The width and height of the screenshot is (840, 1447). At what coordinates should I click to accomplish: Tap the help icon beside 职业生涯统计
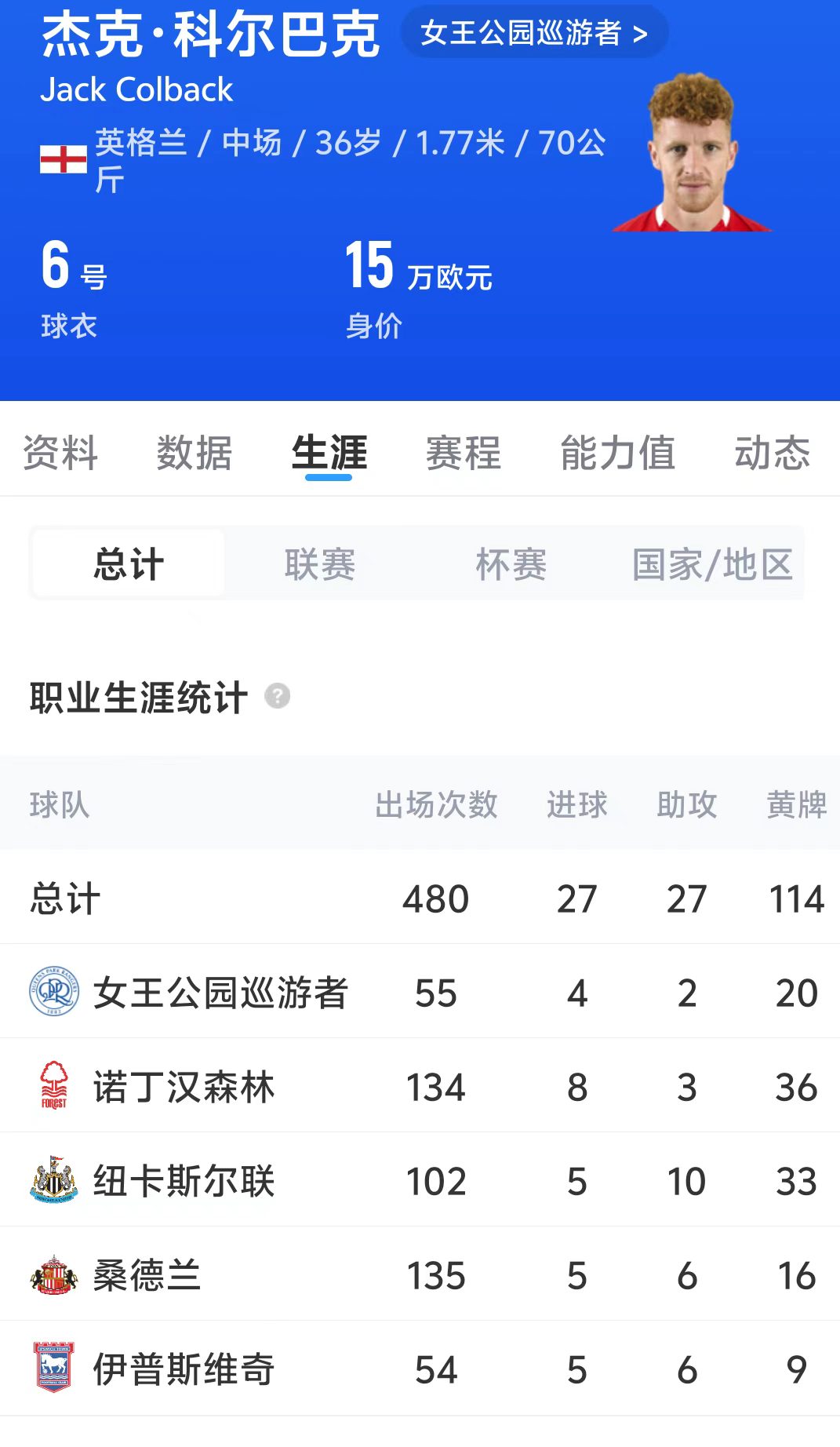[278, 696]
